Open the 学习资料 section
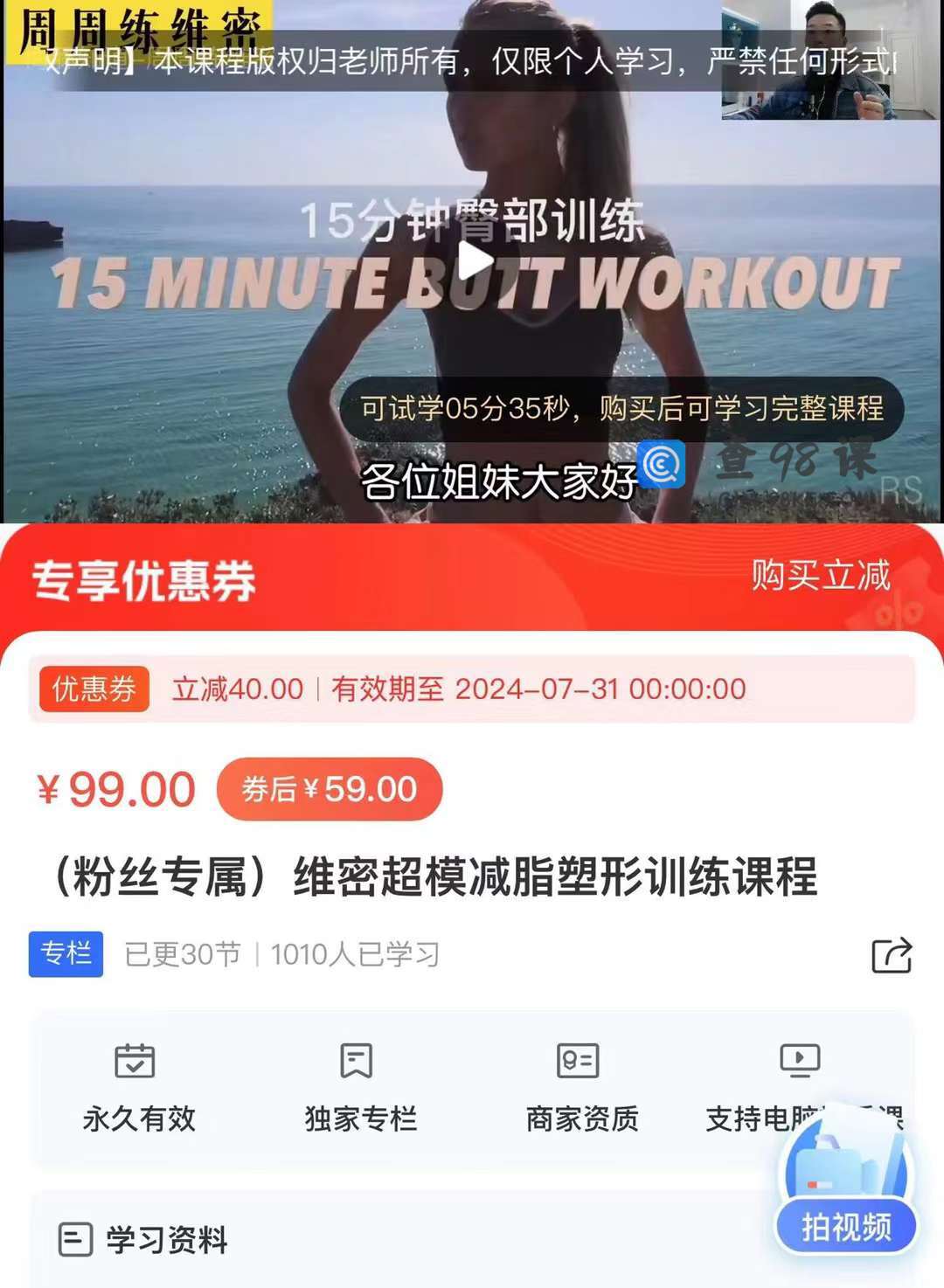The image size is (944, 1288). coord(166,1240)
